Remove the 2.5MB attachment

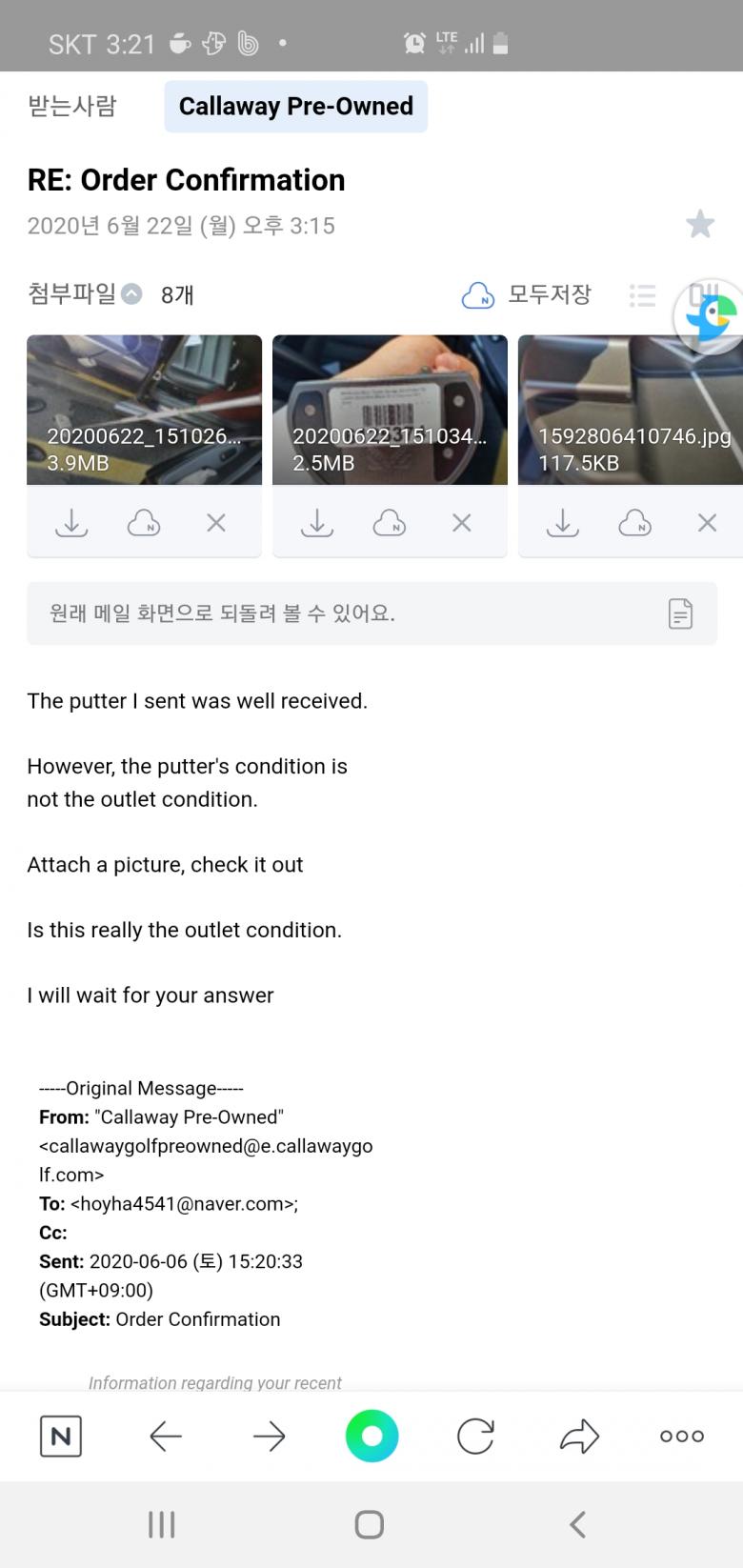click(462, 522)
